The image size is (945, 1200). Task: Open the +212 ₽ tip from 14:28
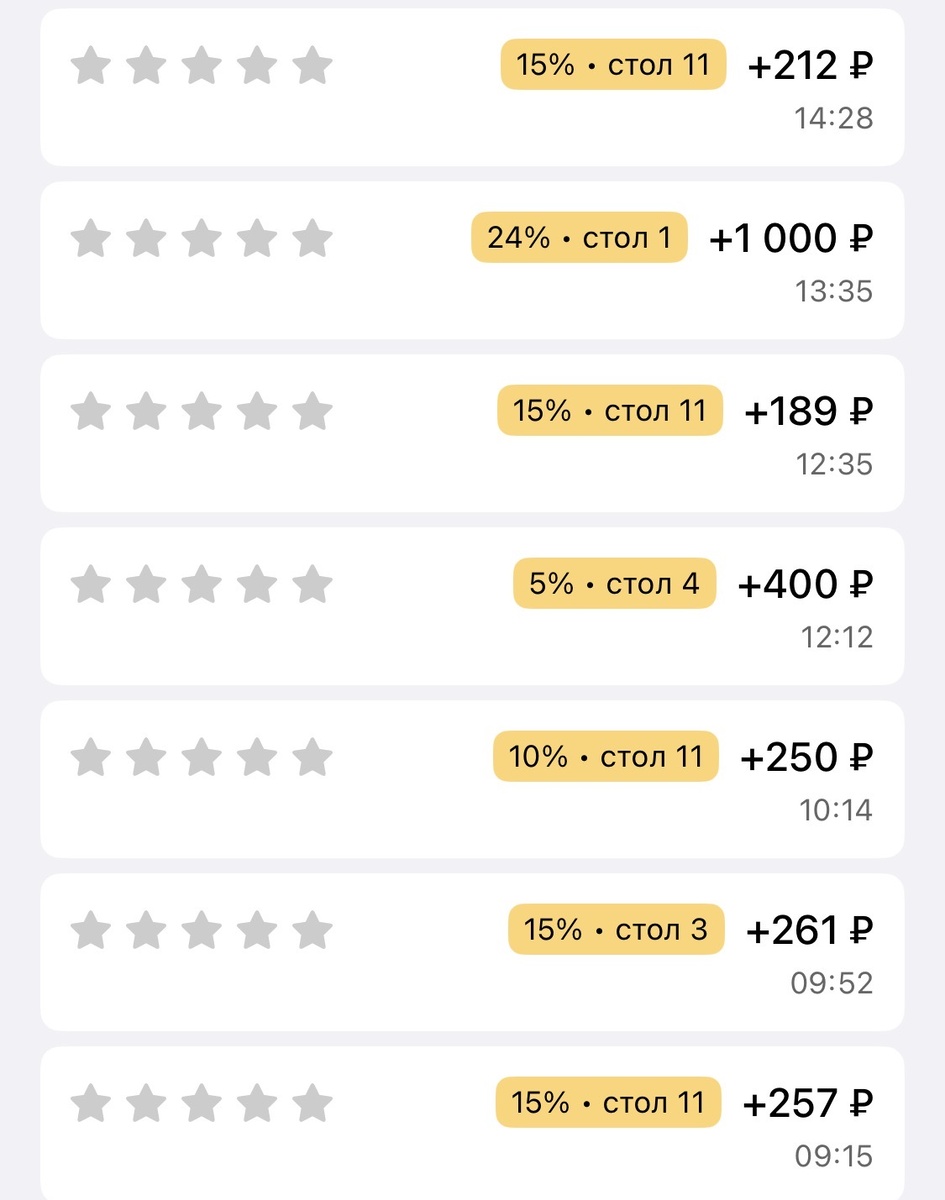click(472, 88)
